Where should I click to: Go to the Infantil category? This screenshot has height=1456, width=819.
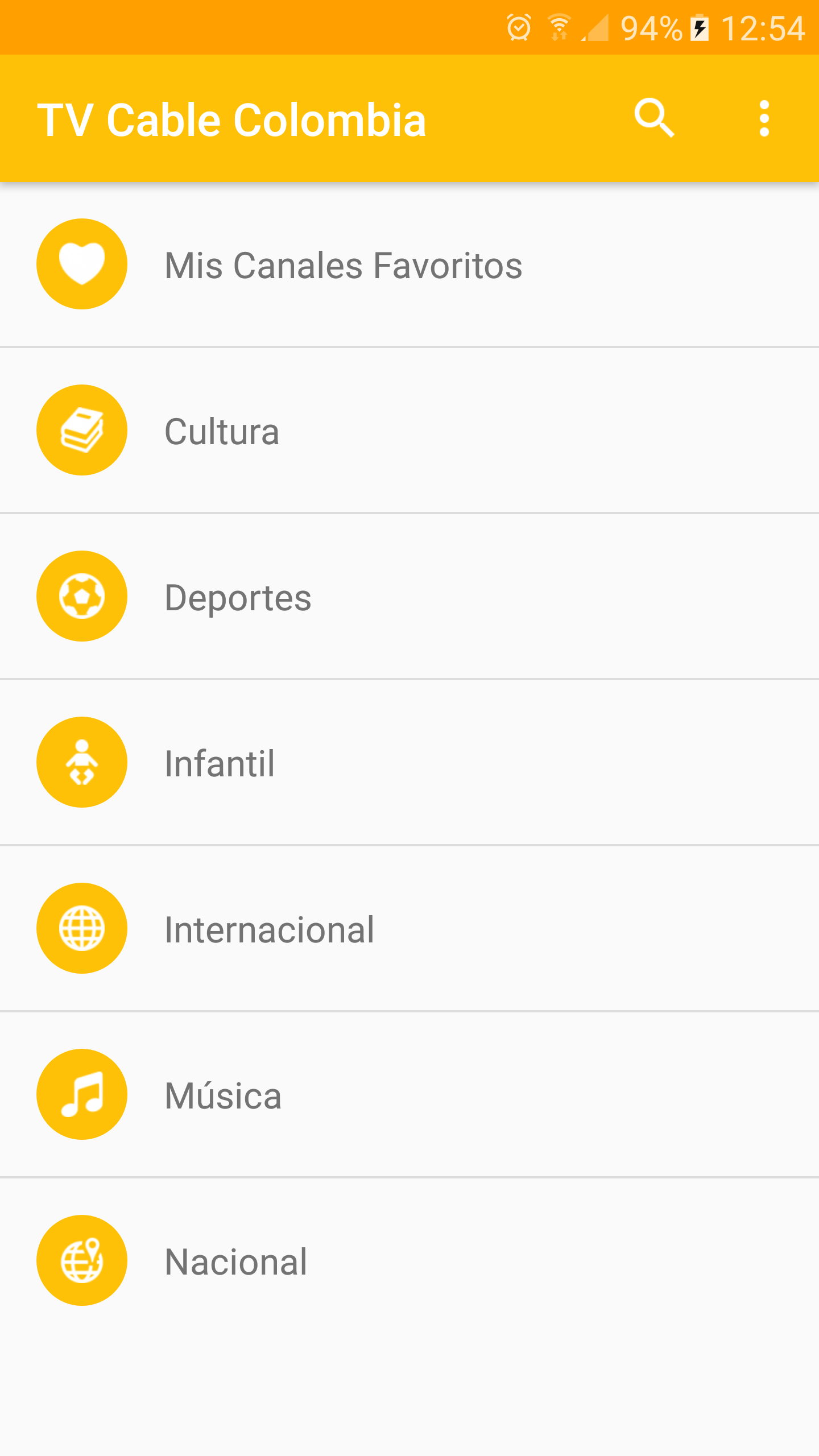[220, 763]
